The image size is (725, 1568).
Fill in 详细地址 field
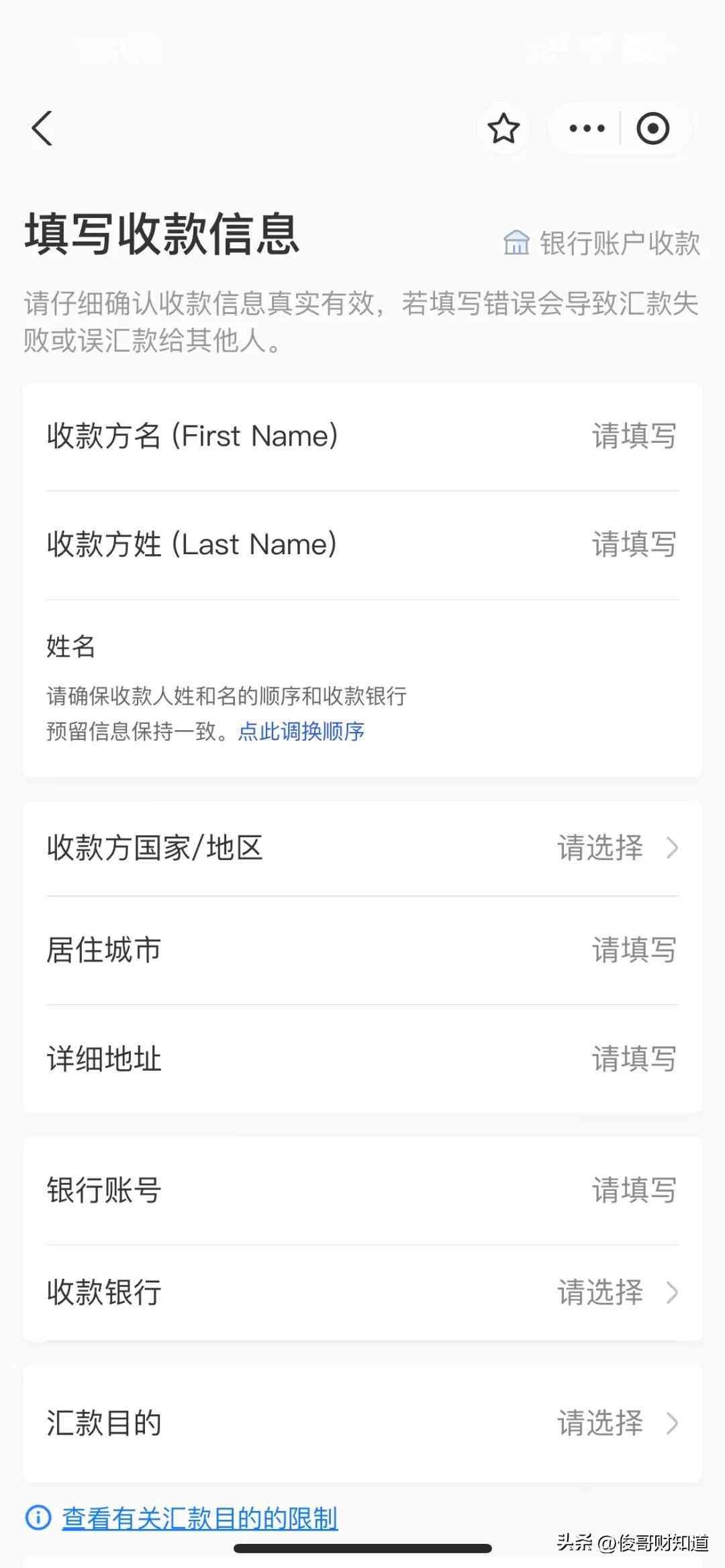click(x=633, y=1059)
